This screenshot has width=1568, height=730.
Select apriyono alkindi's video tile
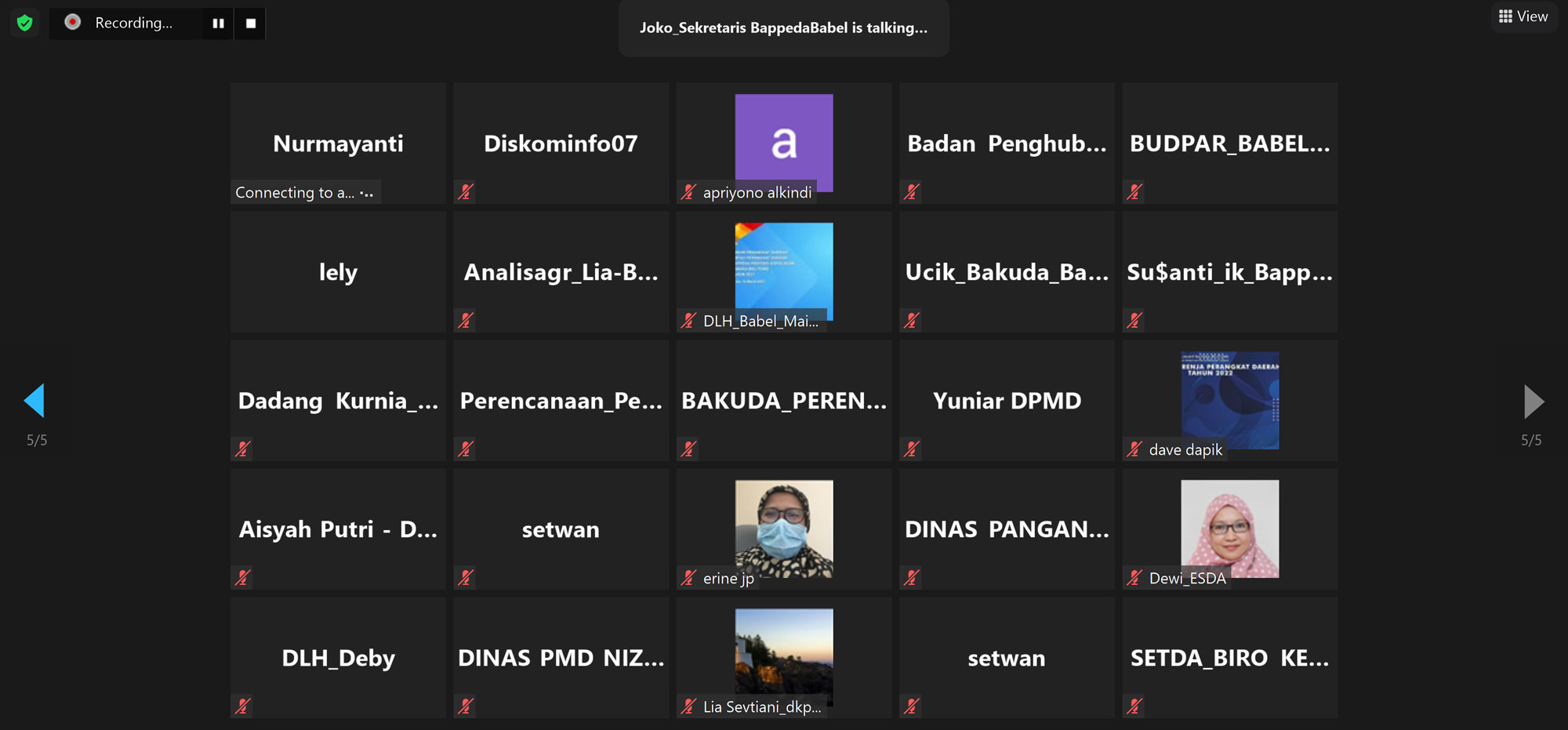783,143
